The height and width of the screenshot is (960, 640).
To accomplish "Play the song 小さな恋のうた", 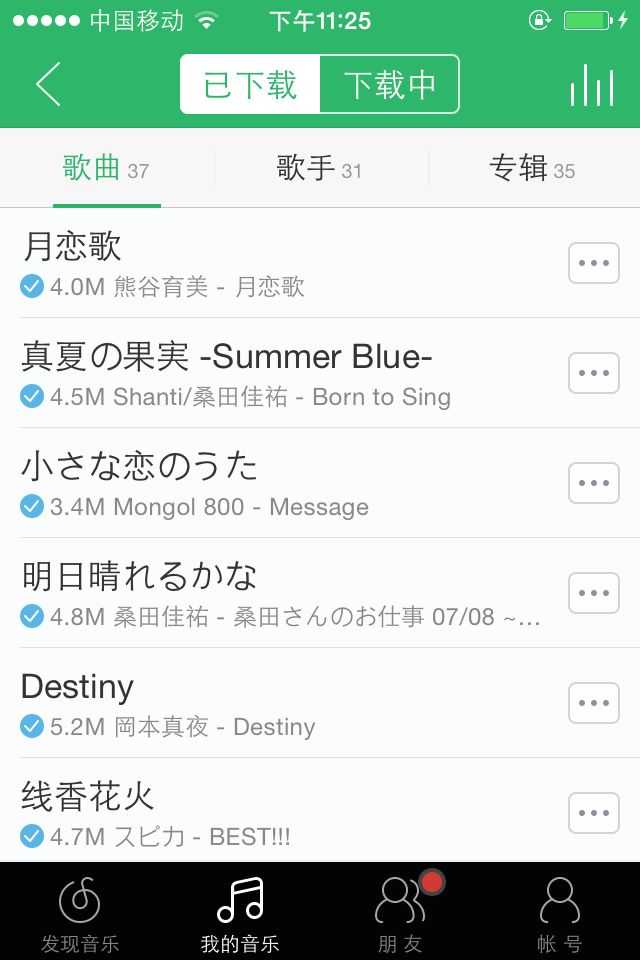I will (280, 483).
